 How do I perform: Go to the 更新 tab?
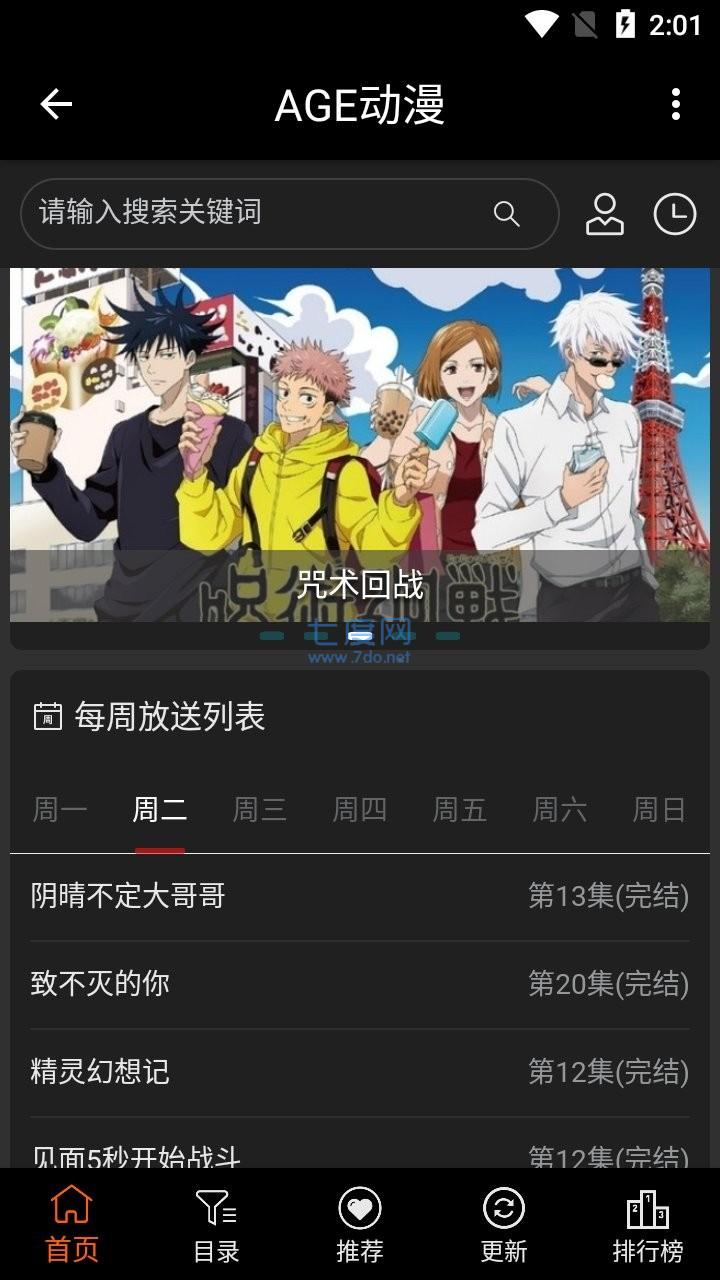503,1225
